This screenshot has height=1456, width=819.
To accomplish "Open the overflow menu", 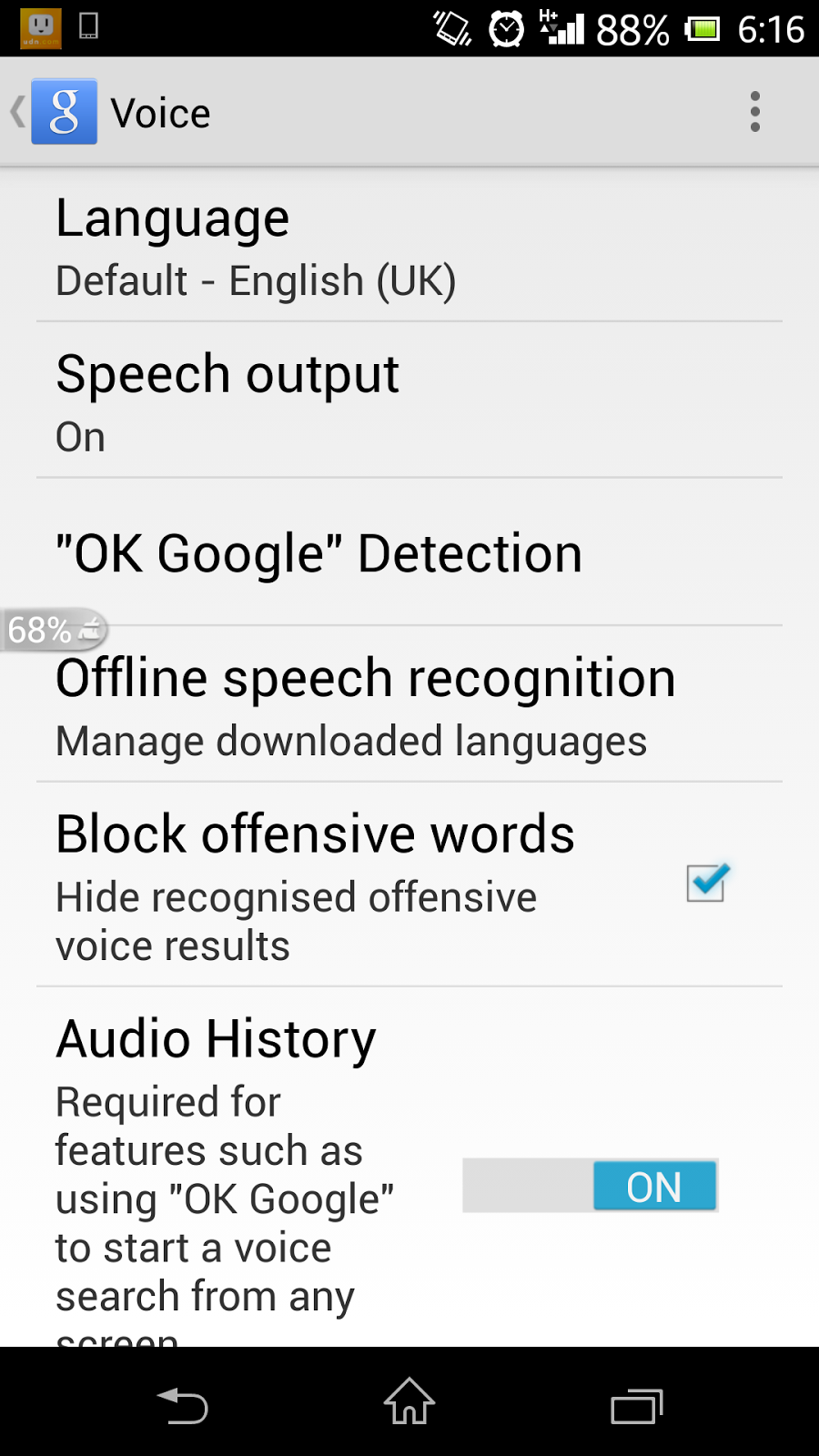I will point(754,112).
